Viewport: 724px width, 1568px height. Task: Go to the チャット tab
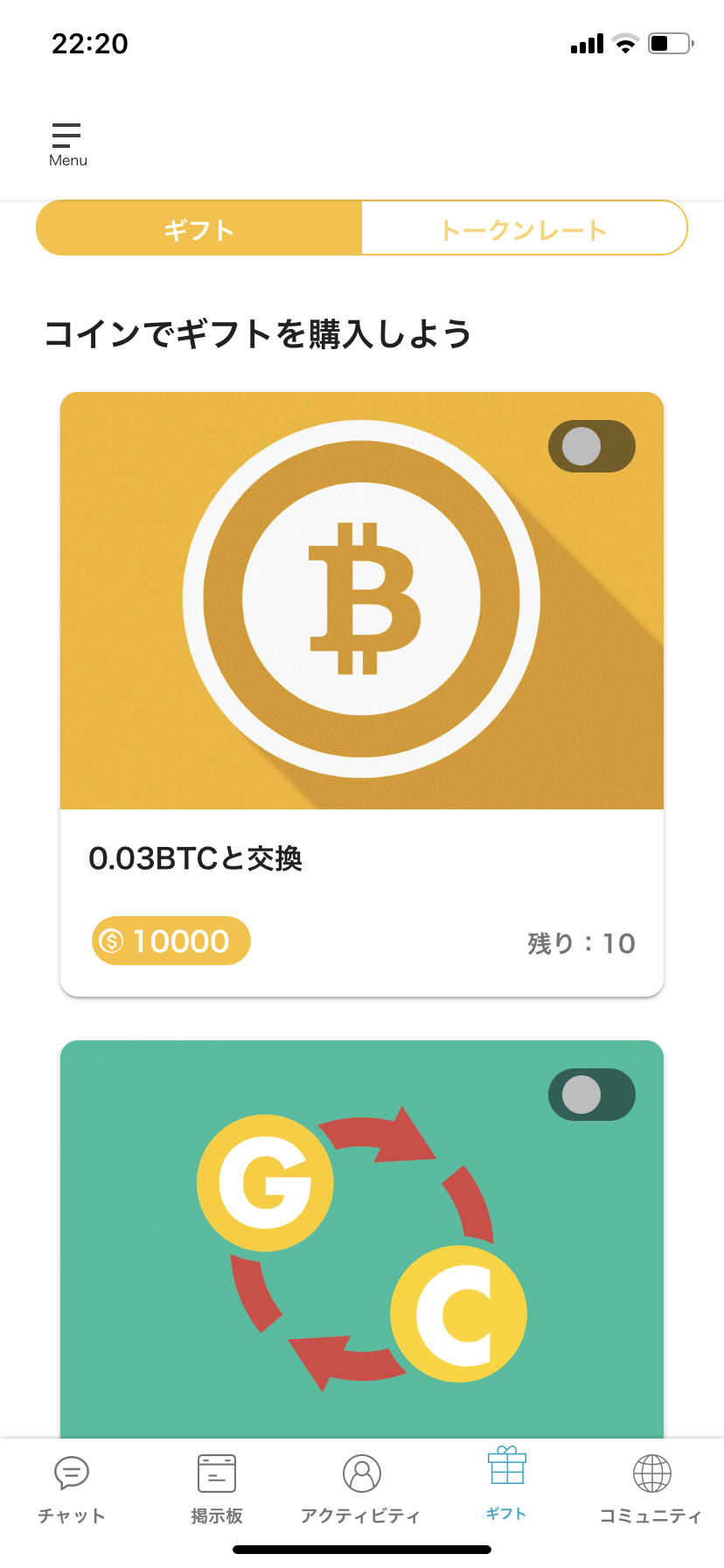[72, 1487]
